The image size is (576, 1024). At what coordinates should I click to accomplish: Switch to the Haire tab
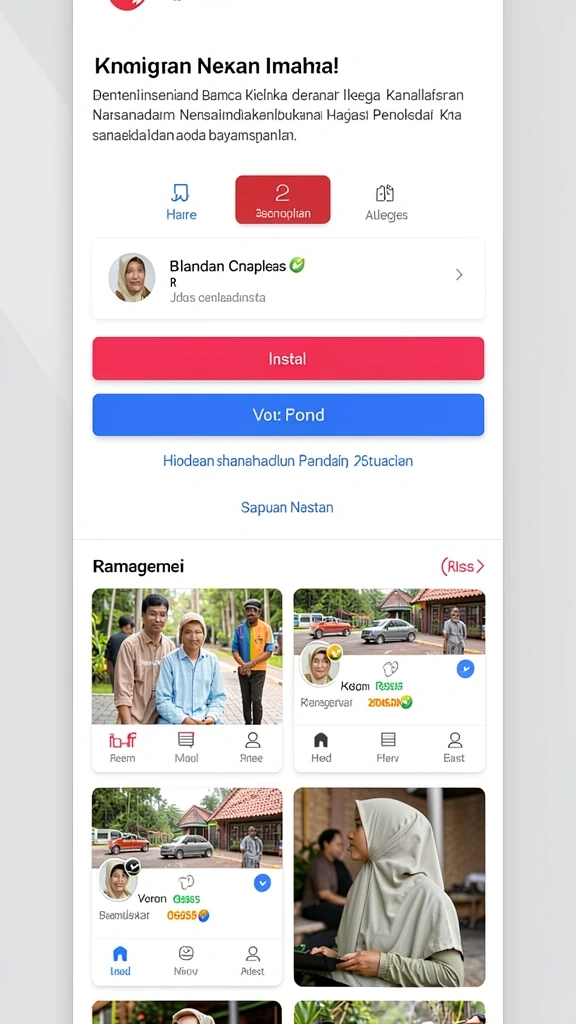click(181, 202)
